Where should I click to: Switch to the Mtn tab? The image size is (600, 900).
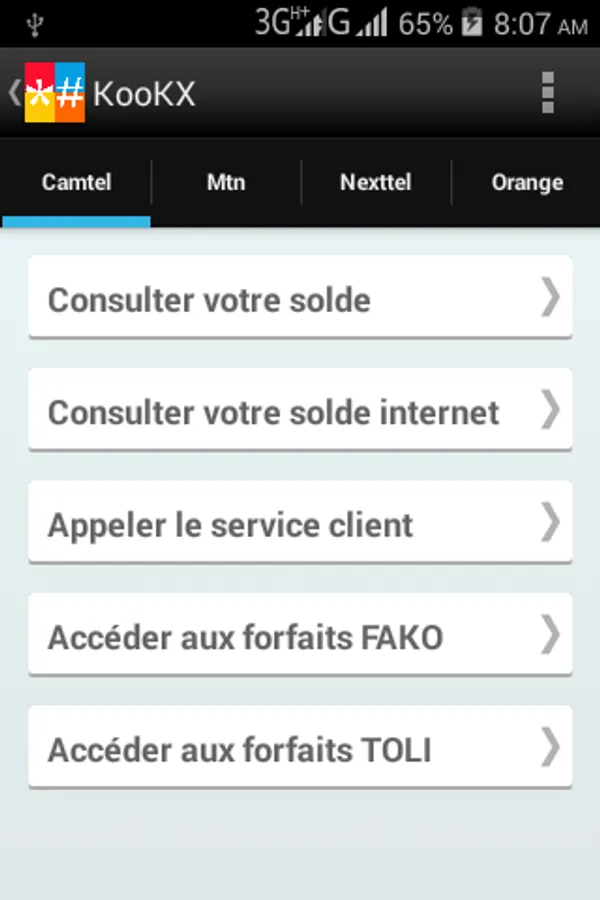tap(226, 183)
